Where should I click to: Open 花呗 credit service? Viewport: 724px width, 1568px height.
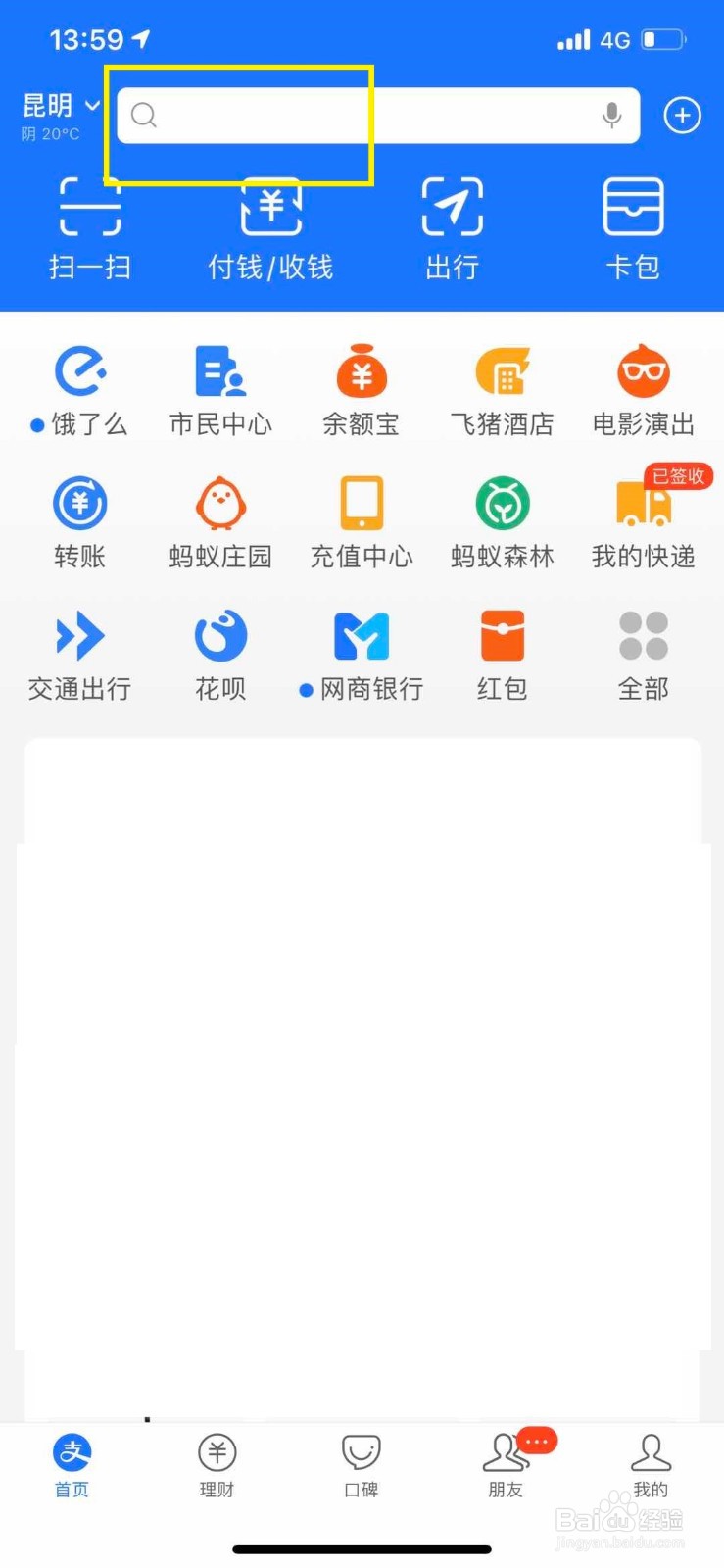pyautogui.click(x=219, y=652)
